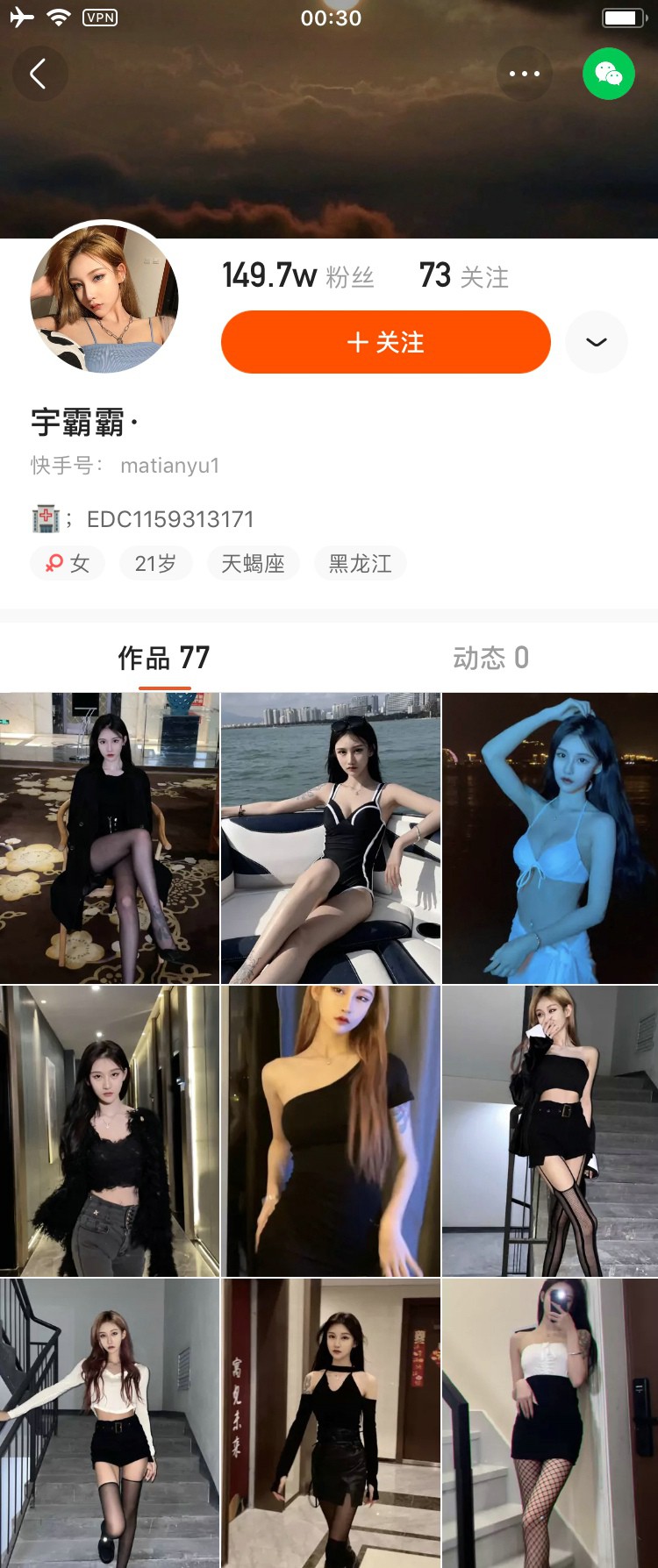Open the video of woman on a boat
The height and width of the screenshot is (1568, 658).
point(331,837)
